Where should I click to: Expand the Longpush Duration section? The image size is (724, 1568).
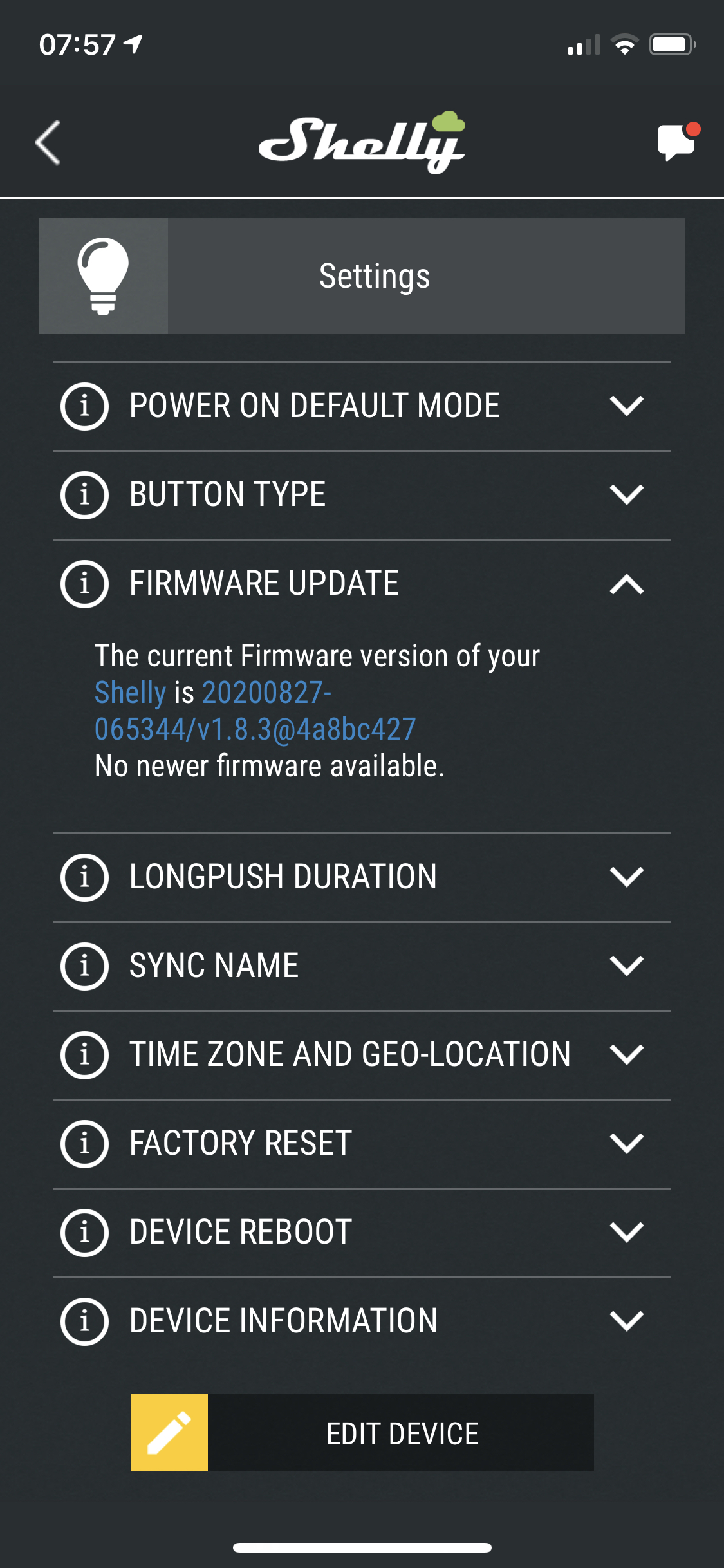[x=362, y=877]
